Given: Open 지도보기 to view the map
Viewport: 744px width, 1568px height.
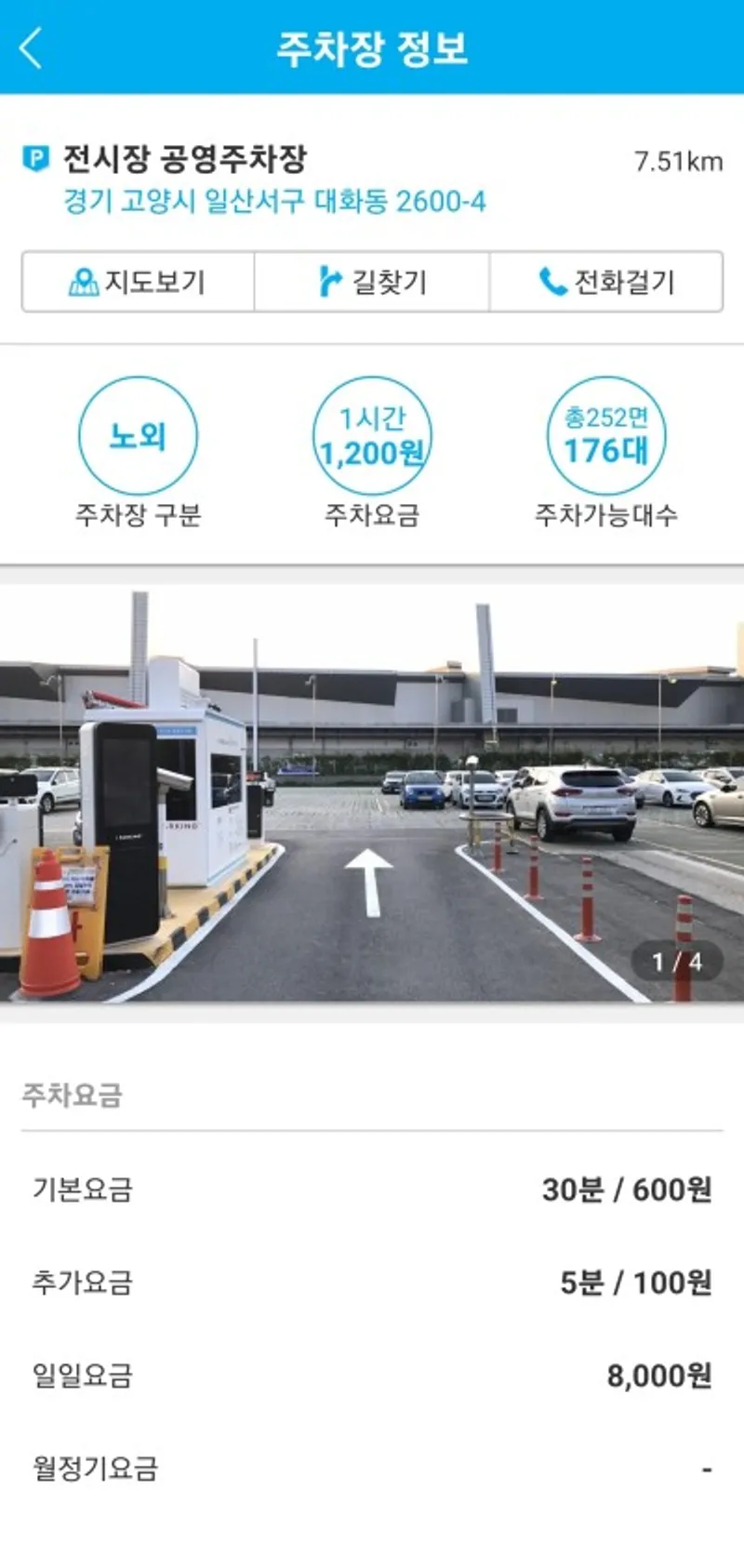Looking at the screenshot, I should 138,281.
